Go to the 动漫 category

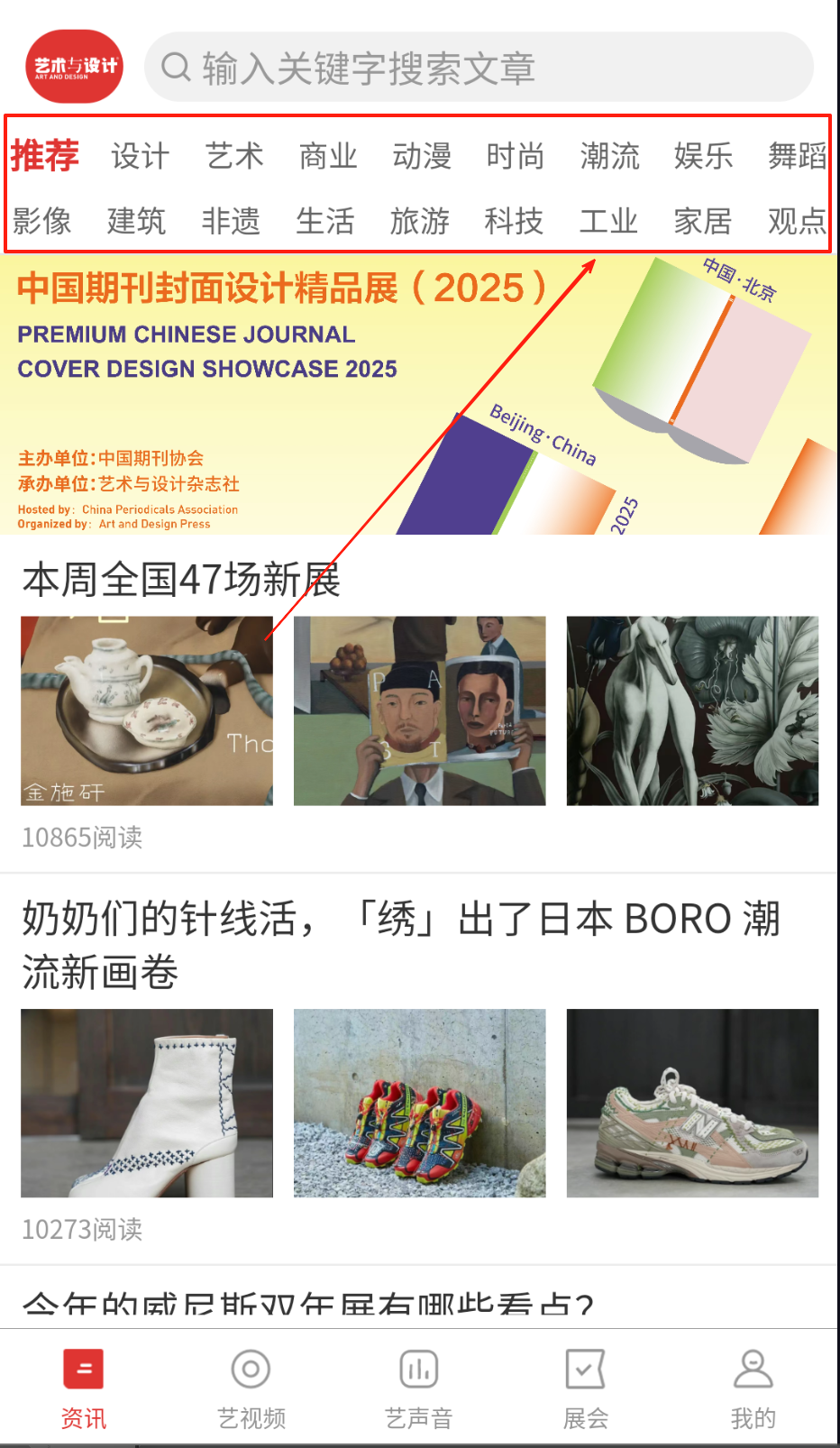click(x=422, y=156)
